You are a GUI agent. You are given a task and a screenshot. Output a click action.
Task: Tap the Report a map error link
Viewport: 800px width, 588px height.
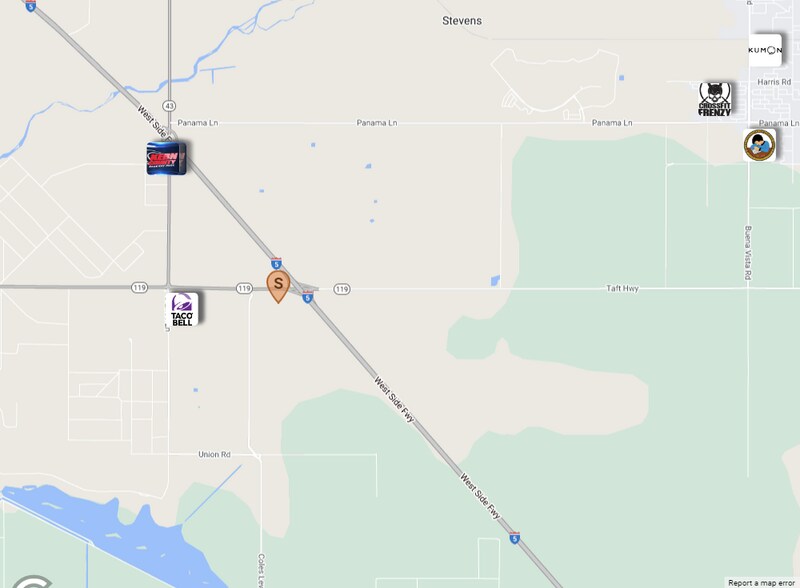tap(761, 582)
